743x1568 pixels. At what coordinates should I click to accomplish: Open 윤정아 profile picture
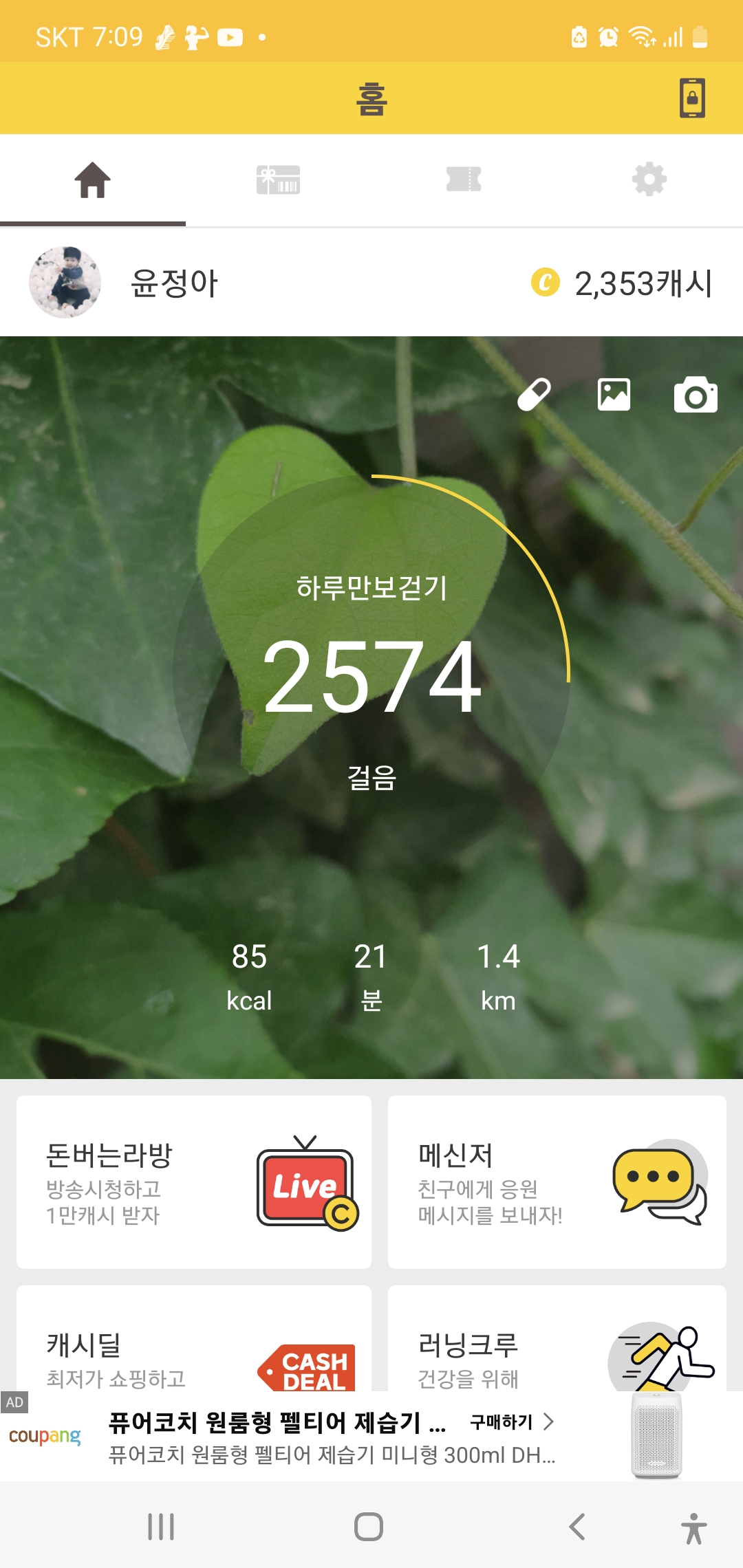65,283
